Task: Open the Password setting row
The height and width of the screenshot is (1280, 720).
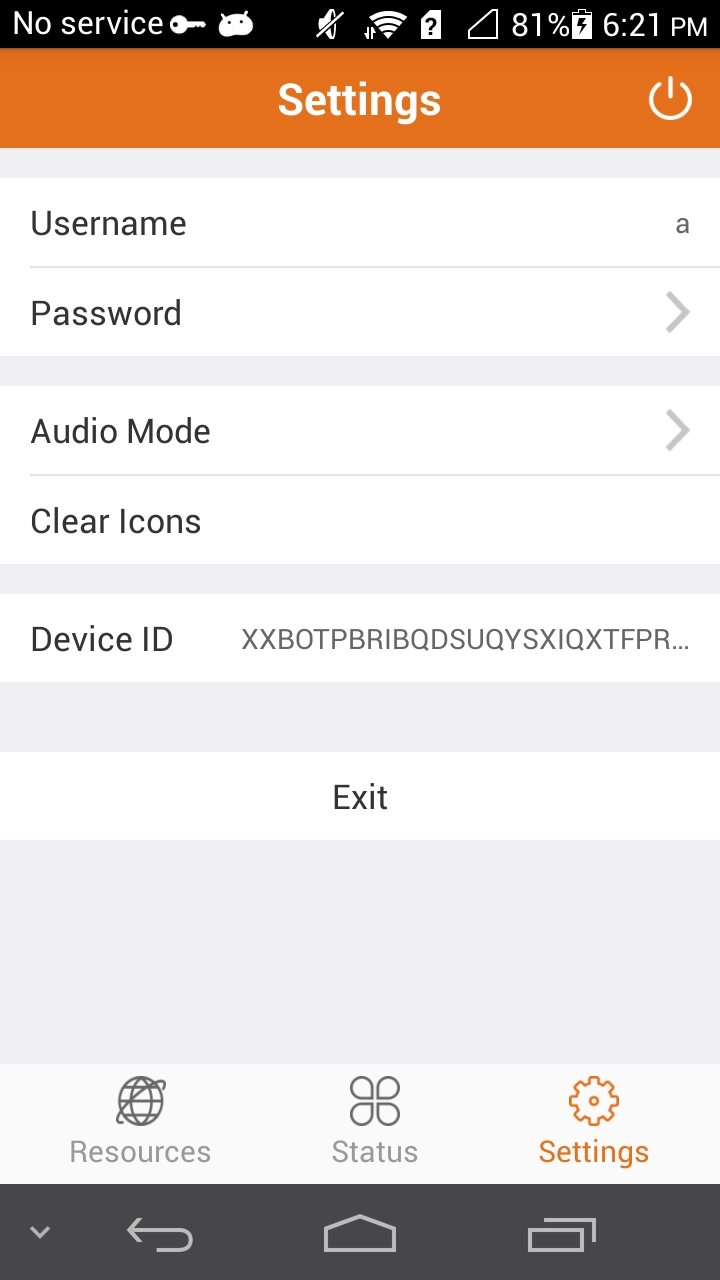Action: point(360,312)
